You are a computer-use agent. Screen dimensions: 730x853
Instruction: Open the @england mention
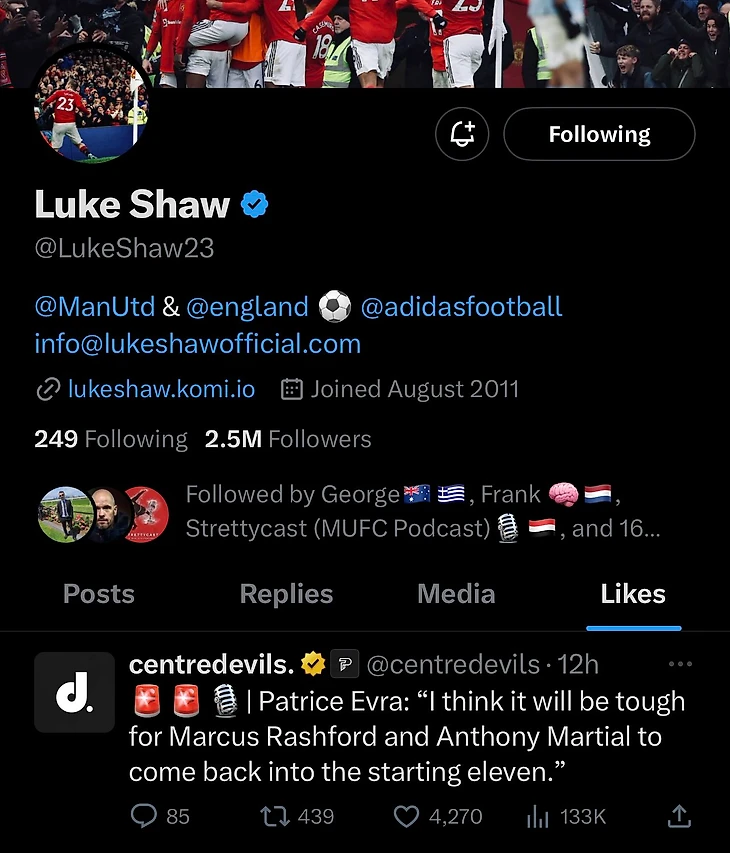247,306
